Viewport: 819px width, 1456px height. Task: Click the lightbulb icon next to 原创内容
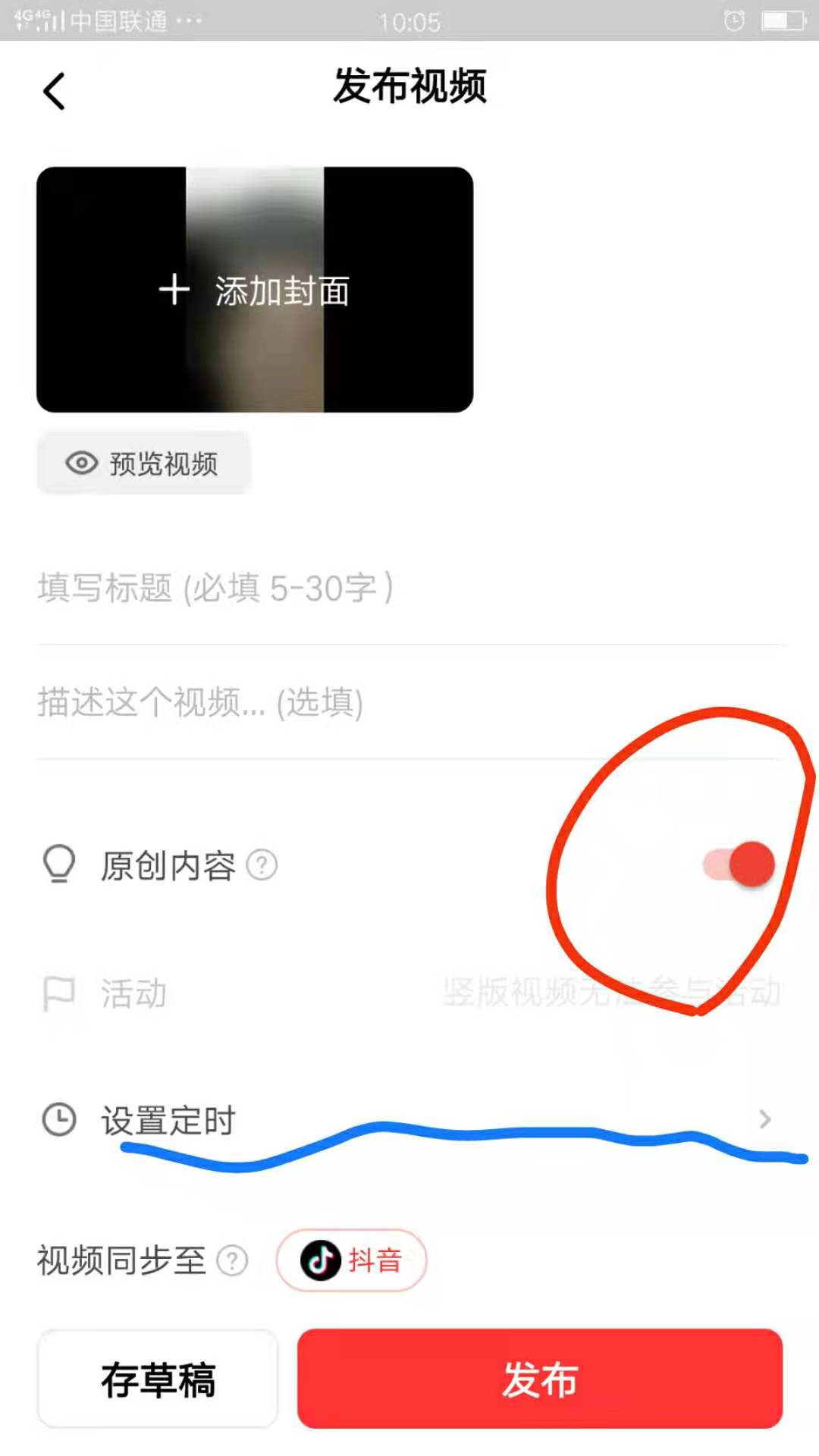click(61, 864)
